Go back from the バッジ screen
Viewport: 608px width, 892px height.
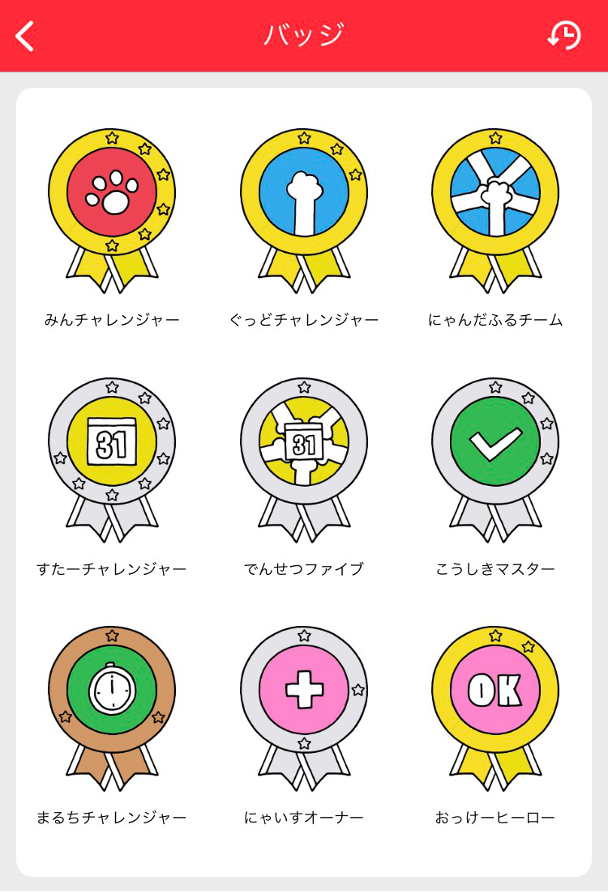tap(26, 36)
